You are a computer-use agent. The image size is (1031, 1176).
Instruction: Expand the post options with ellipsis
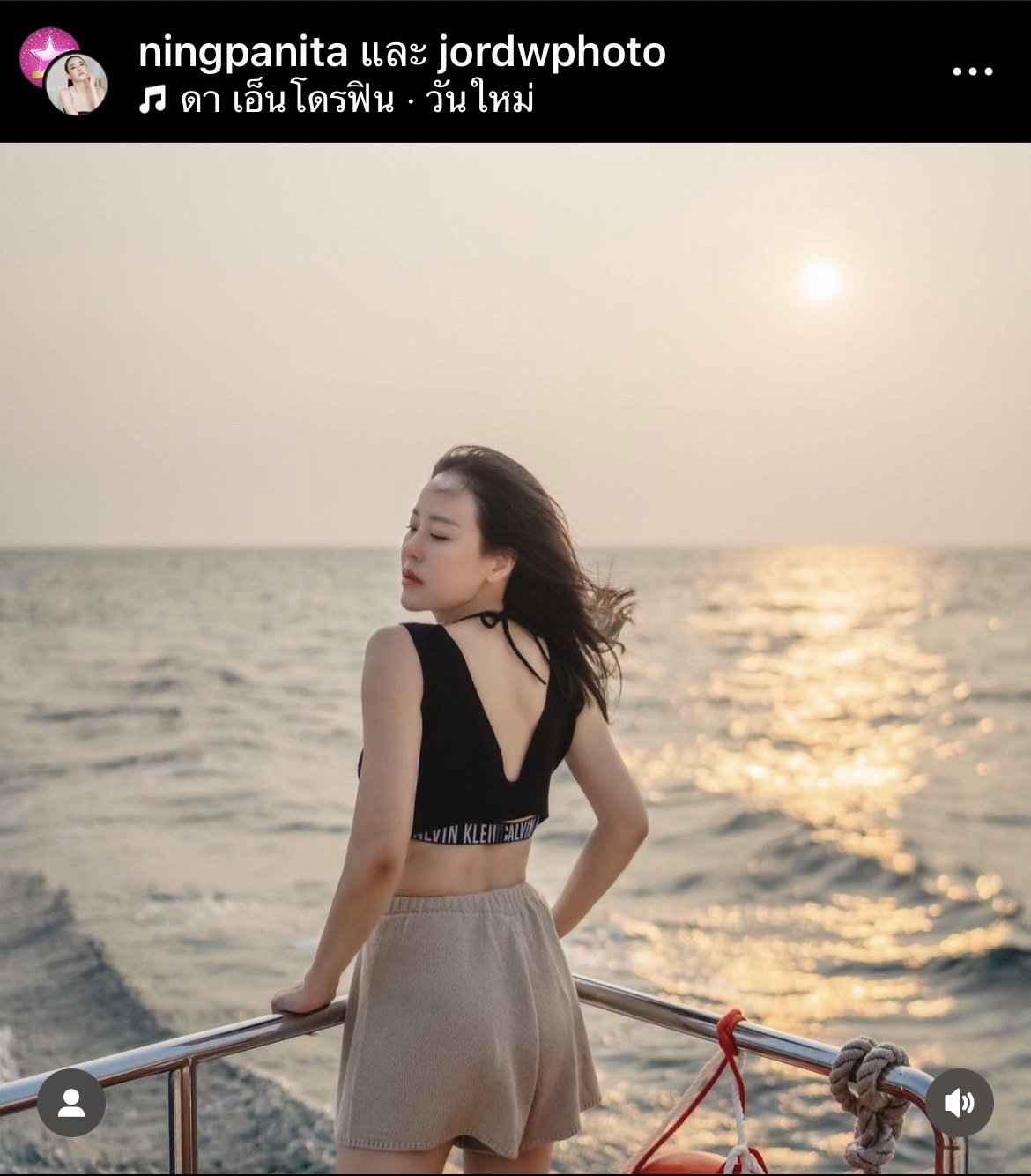[x=974, y=71]
